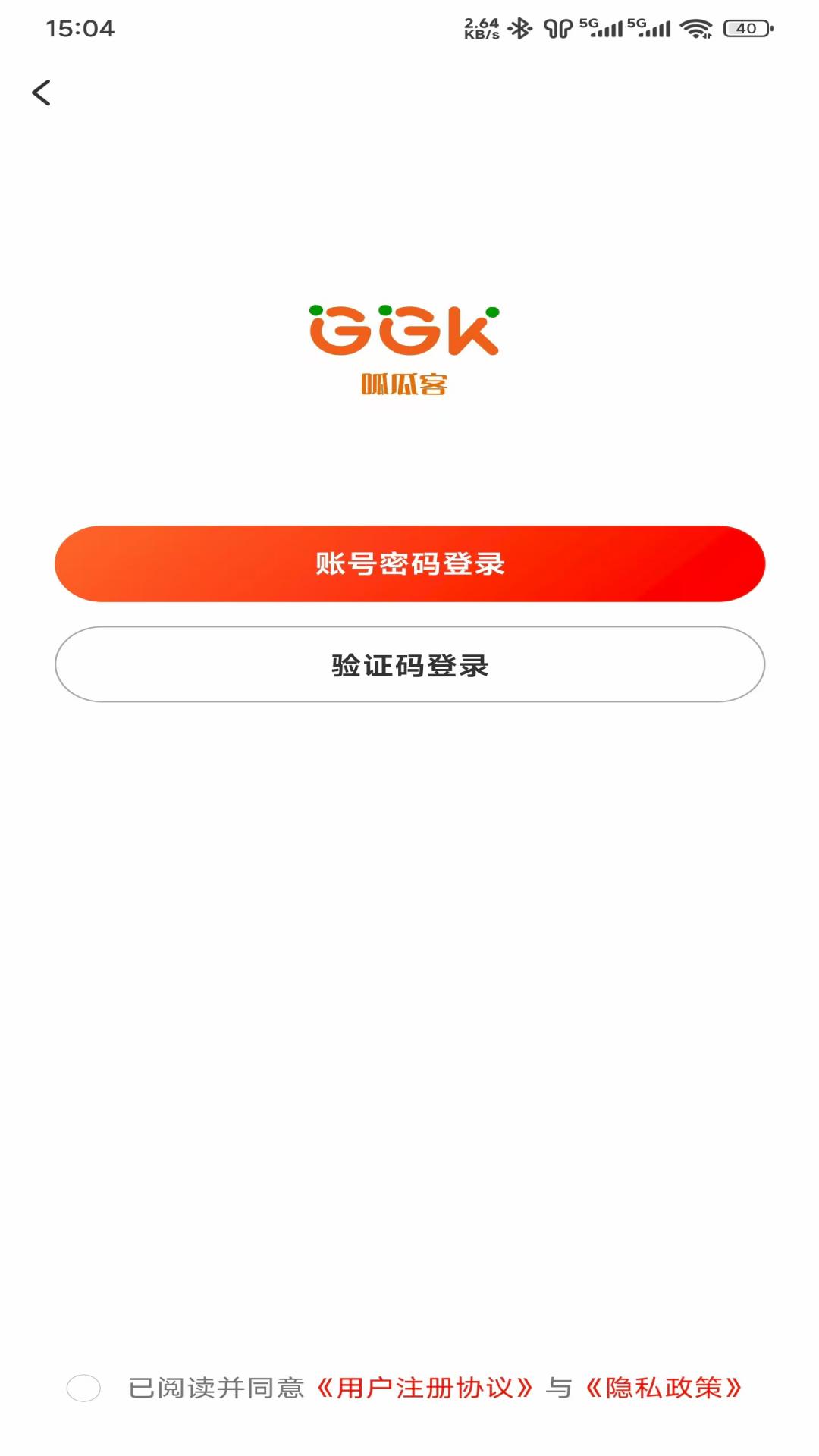The width and height of the screenshot is (819, 1456).
Task: Tick the agreement checkbox before 已阅读并同意
Action: 83,1388
